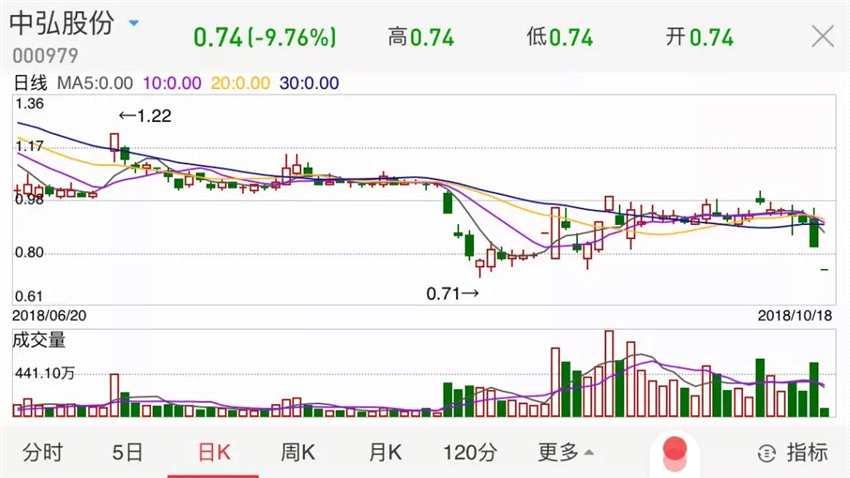Open the 月K chart tab
Image resolution: width=850 pixels, height=478 pixels.
[384, 452]
